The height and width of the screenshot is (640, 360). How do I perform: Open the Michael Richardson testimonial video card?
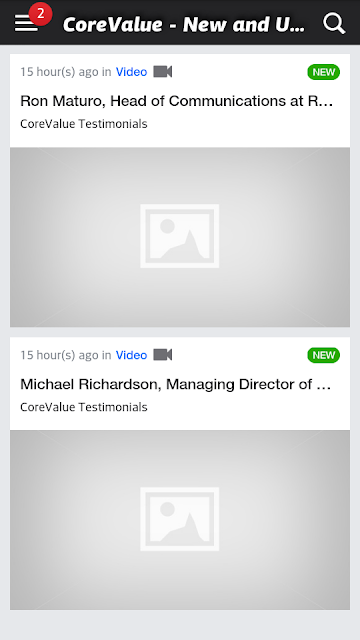pyautogui.click(x=180, y=473)
